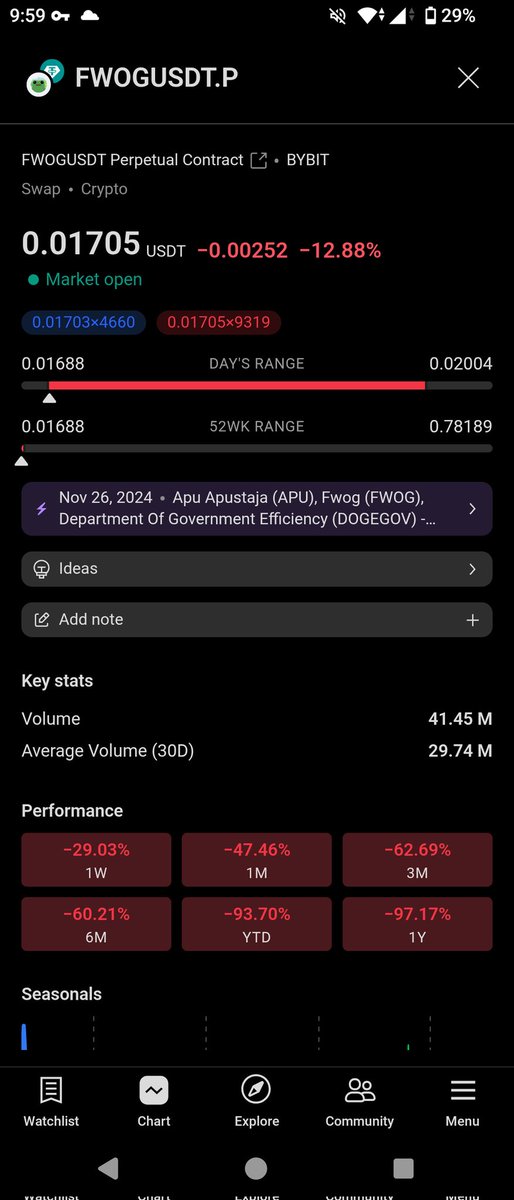Open the Menu tab
Screen dimensions: 514x1200
463,1102
